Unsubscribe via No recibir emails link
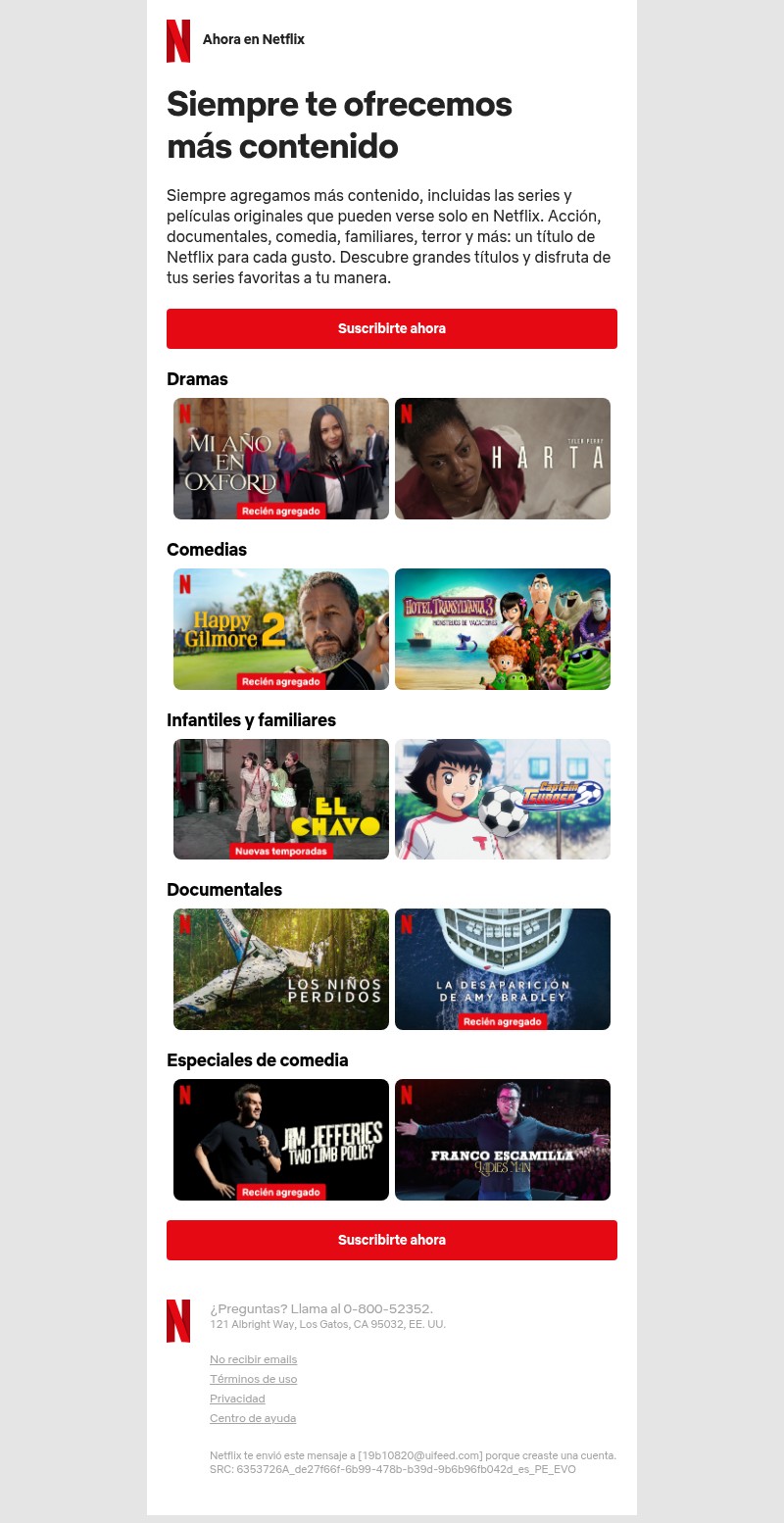The image size is (784, 1523). click(253, 1359)
